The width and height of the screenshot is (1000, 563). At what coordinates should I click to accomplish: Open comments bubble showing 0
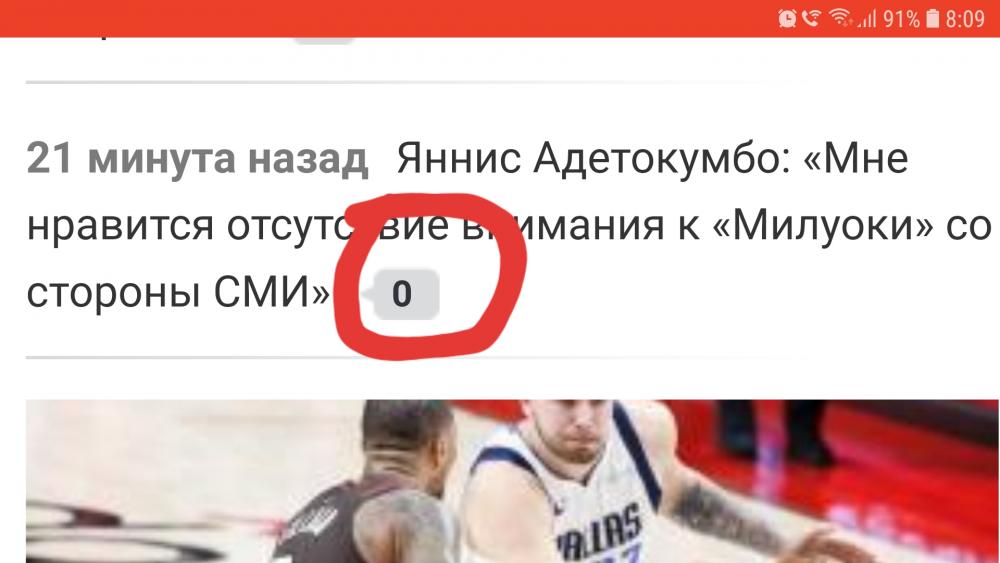(x=403, y=294)
